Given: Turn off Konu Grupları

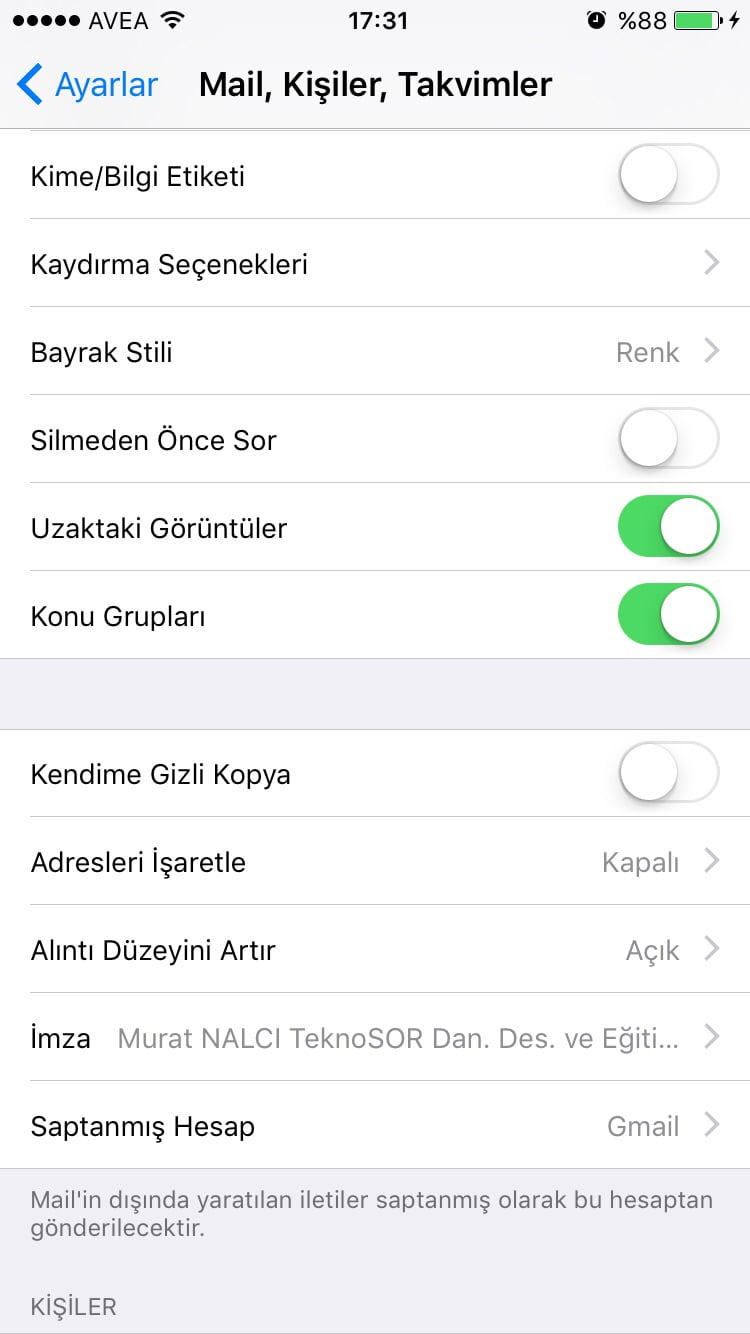Looking at the screenshot, I should pos(668,614).
